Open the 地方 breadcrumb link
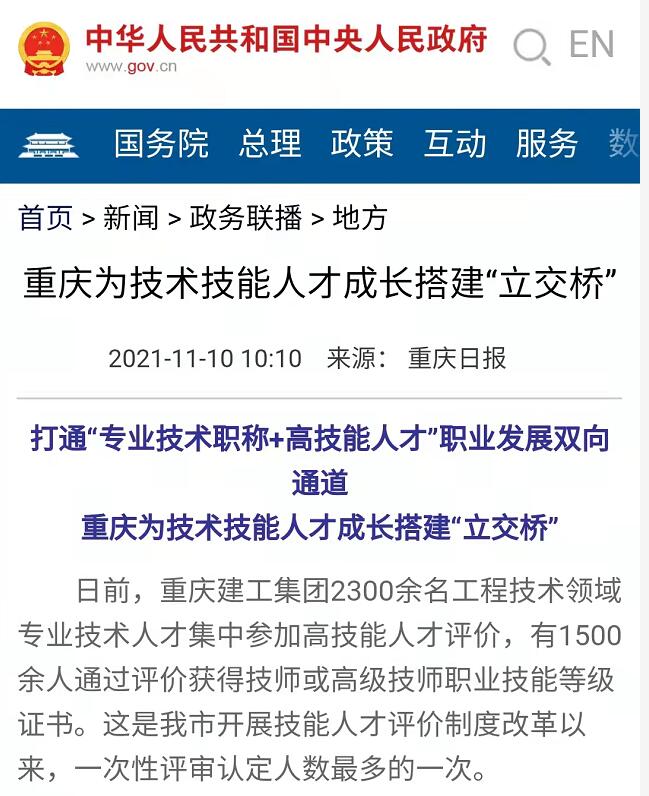The width and height of the screenshot is (649, 796). [359, 218]
